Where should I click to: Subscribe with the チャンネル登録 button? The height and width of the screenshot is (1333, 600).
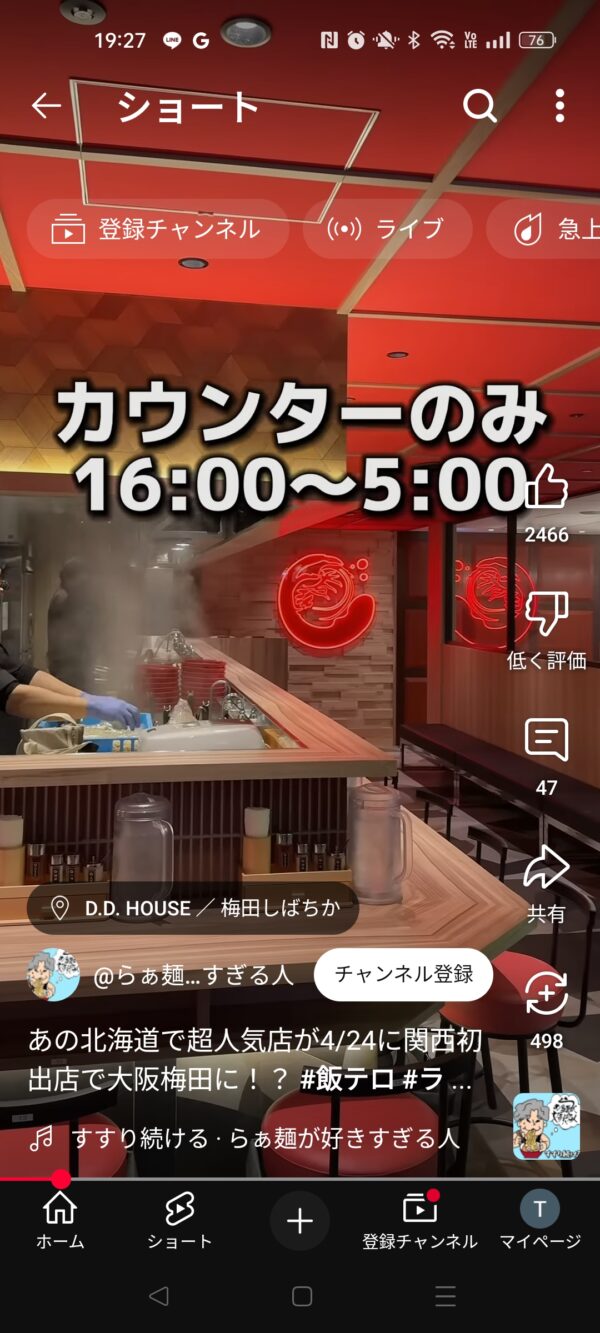click(403, 974)
